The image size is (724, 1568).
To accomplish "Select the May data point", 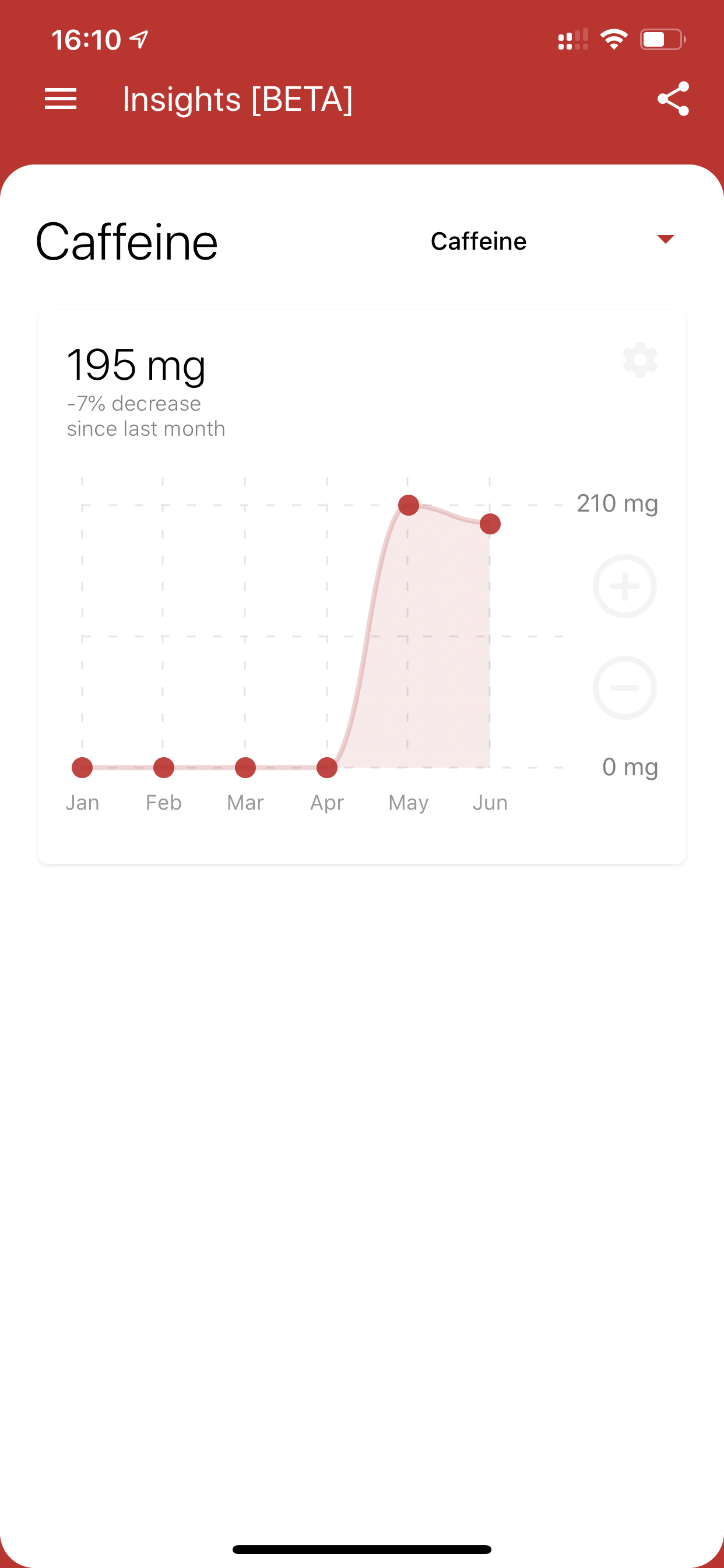I will click(x=408, y=505).
